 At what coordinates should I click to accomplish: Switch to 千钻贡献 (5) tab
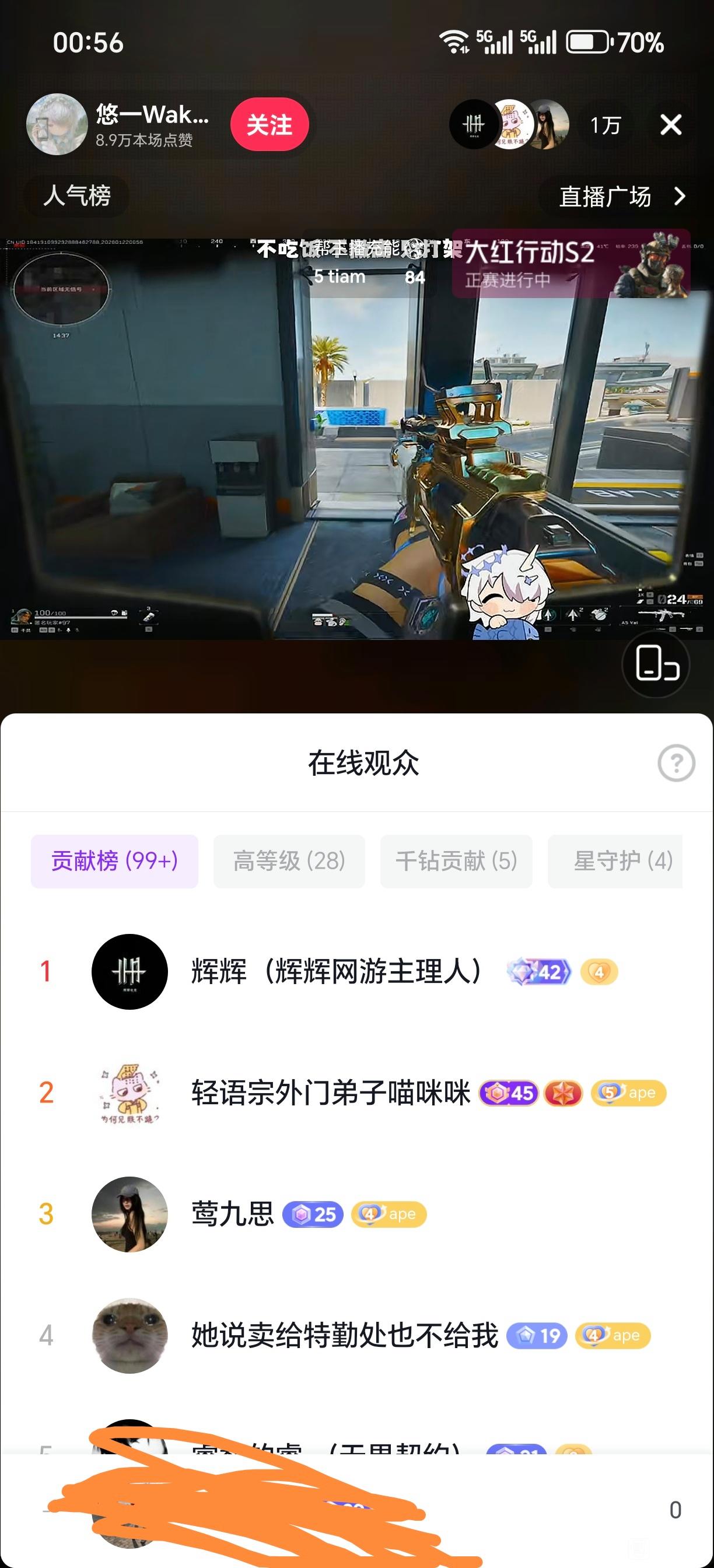456,860
